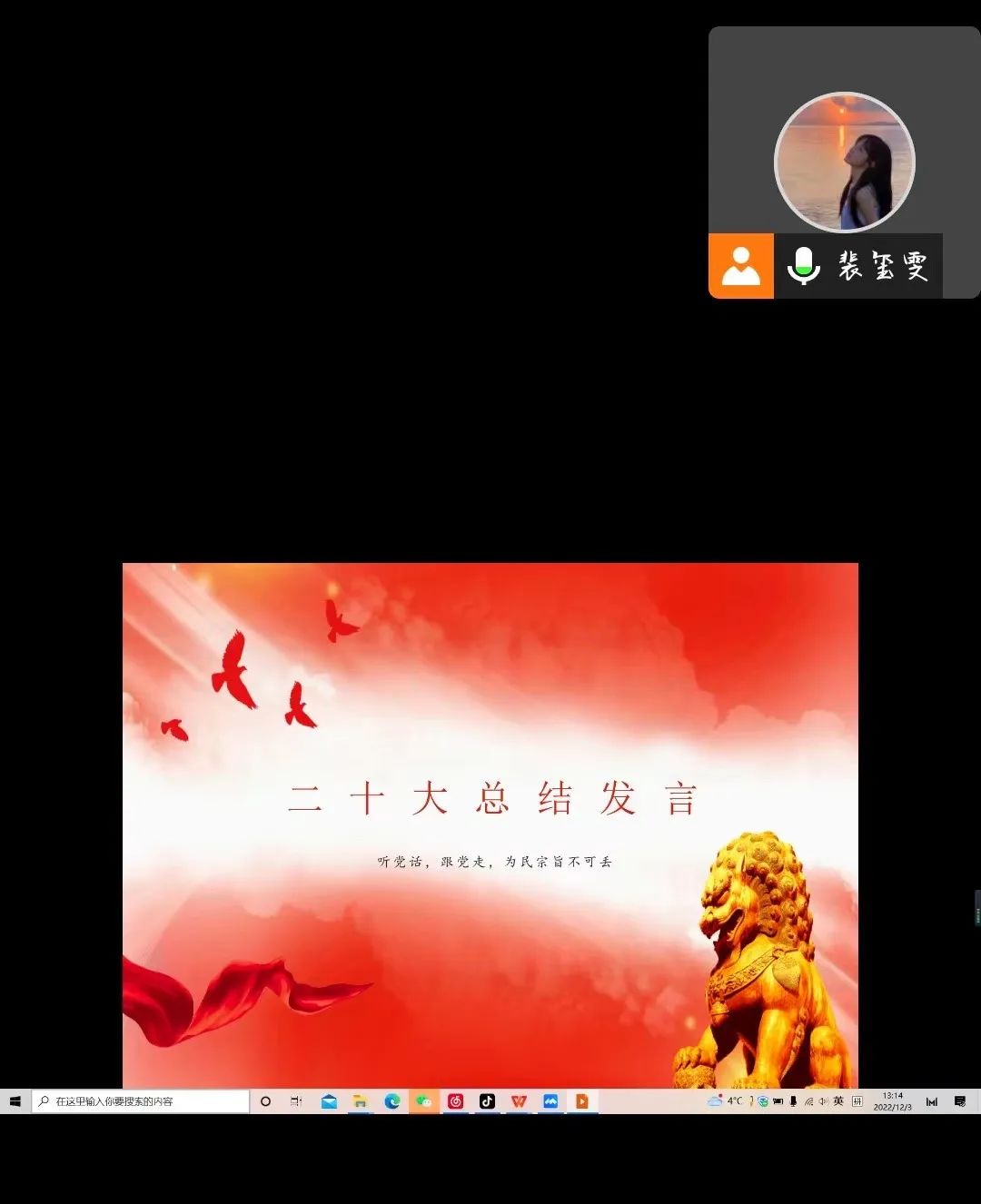Tap the floating speaker tile of 裴玺雯
The width and height of the screenshot is (981, 1204).
[x=844, y=160]
